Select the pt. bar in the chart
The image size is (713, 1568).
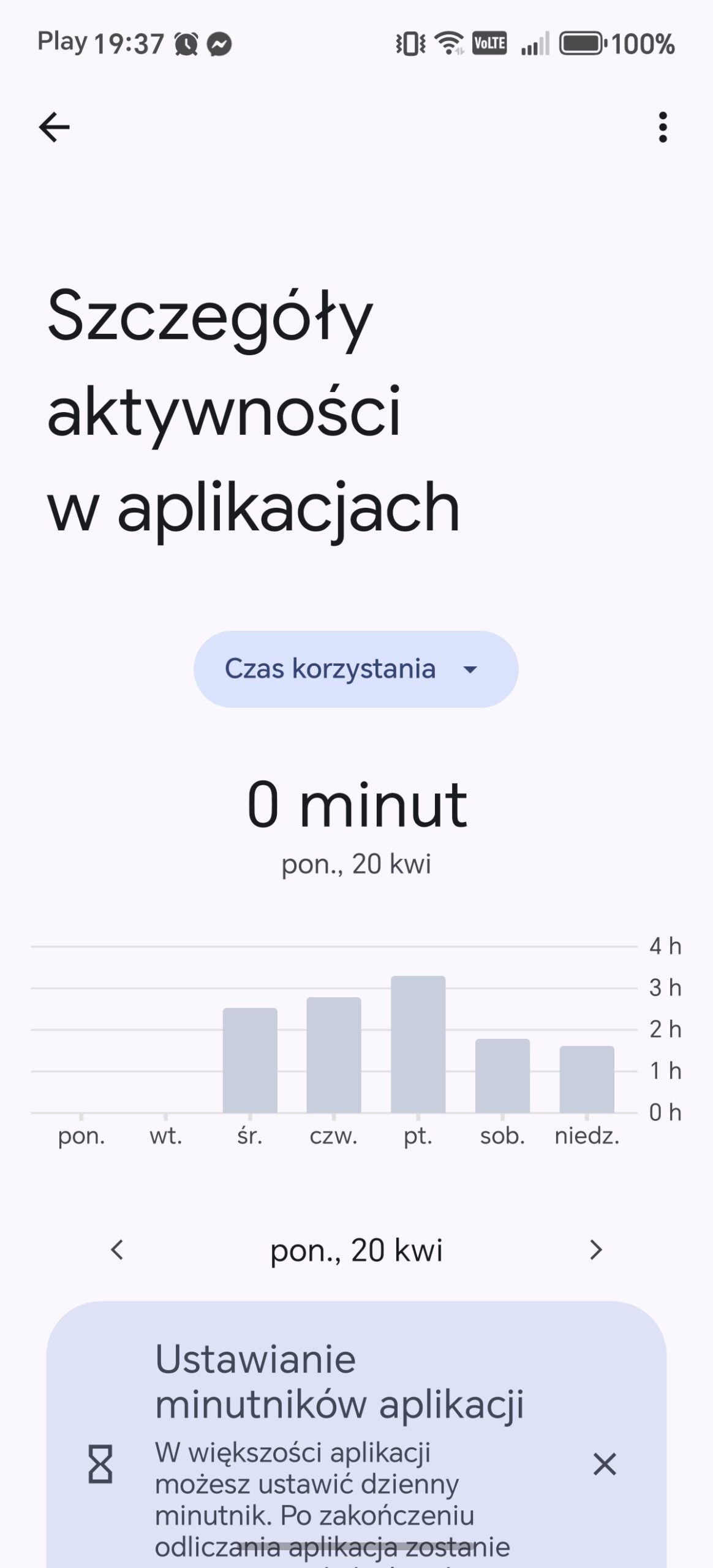coord(418,1044)
